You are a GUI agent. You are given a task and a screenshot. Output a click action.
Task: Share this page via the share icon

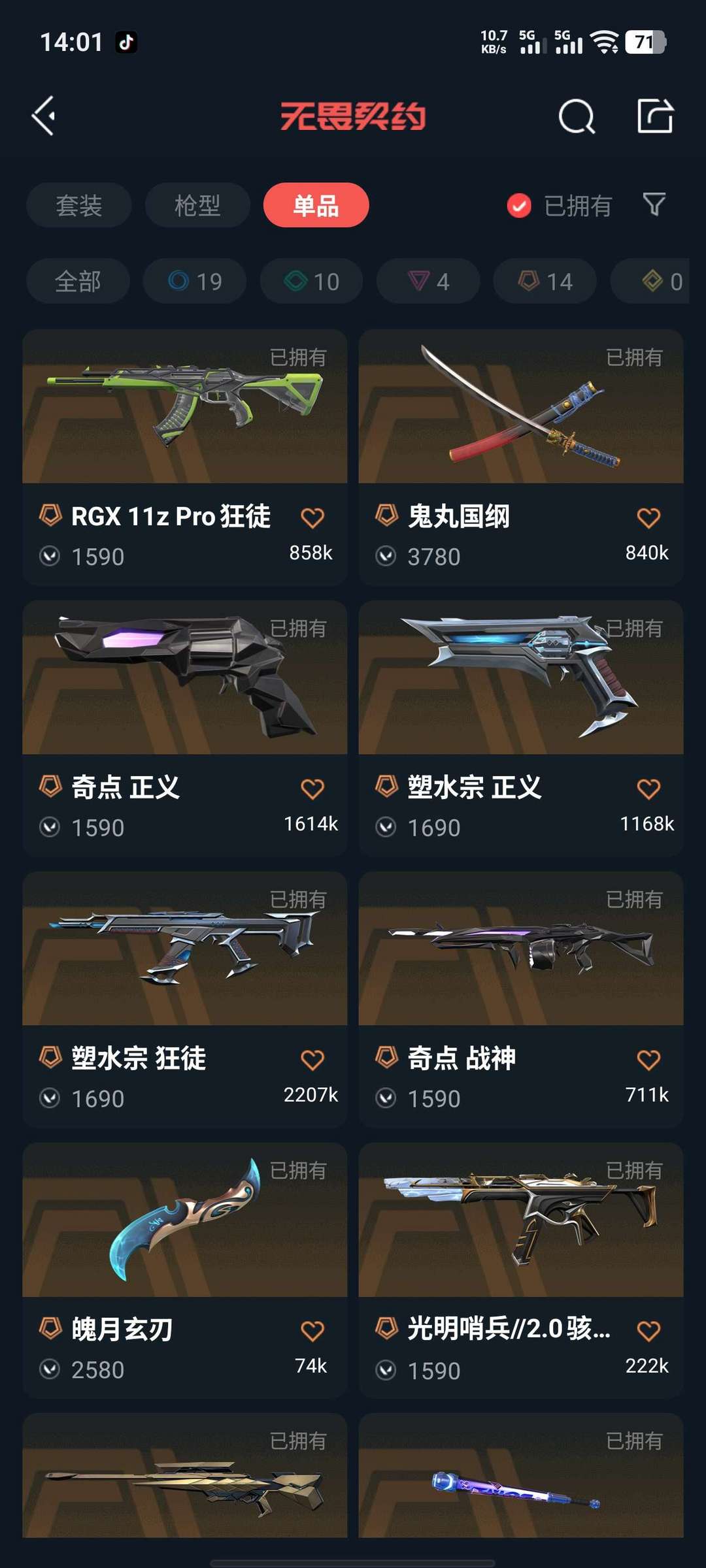pos(654,116)
